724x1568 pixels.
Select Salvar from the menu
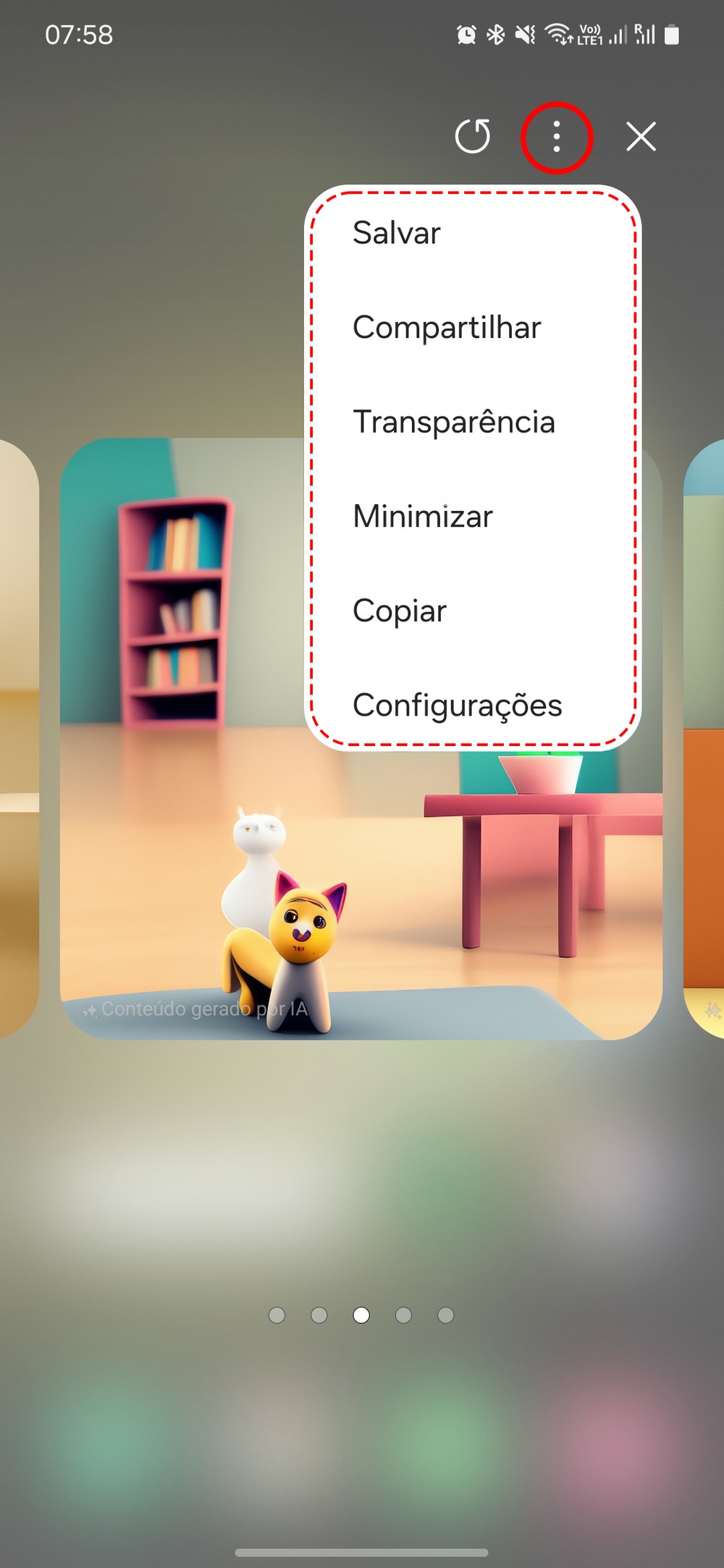coord(397,233)
